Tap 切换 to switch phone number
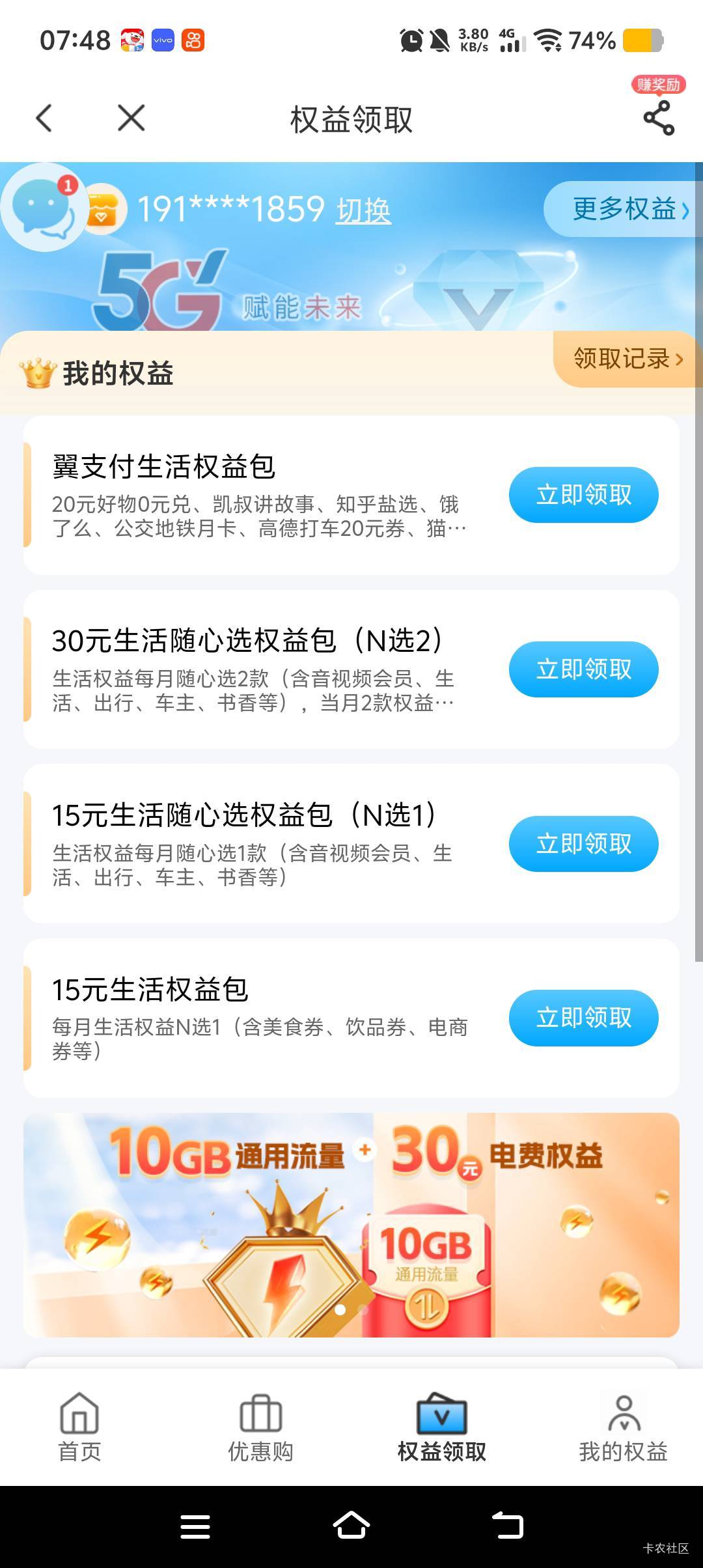The width and height of the screenshot is (703, 1568). (363, 210)
